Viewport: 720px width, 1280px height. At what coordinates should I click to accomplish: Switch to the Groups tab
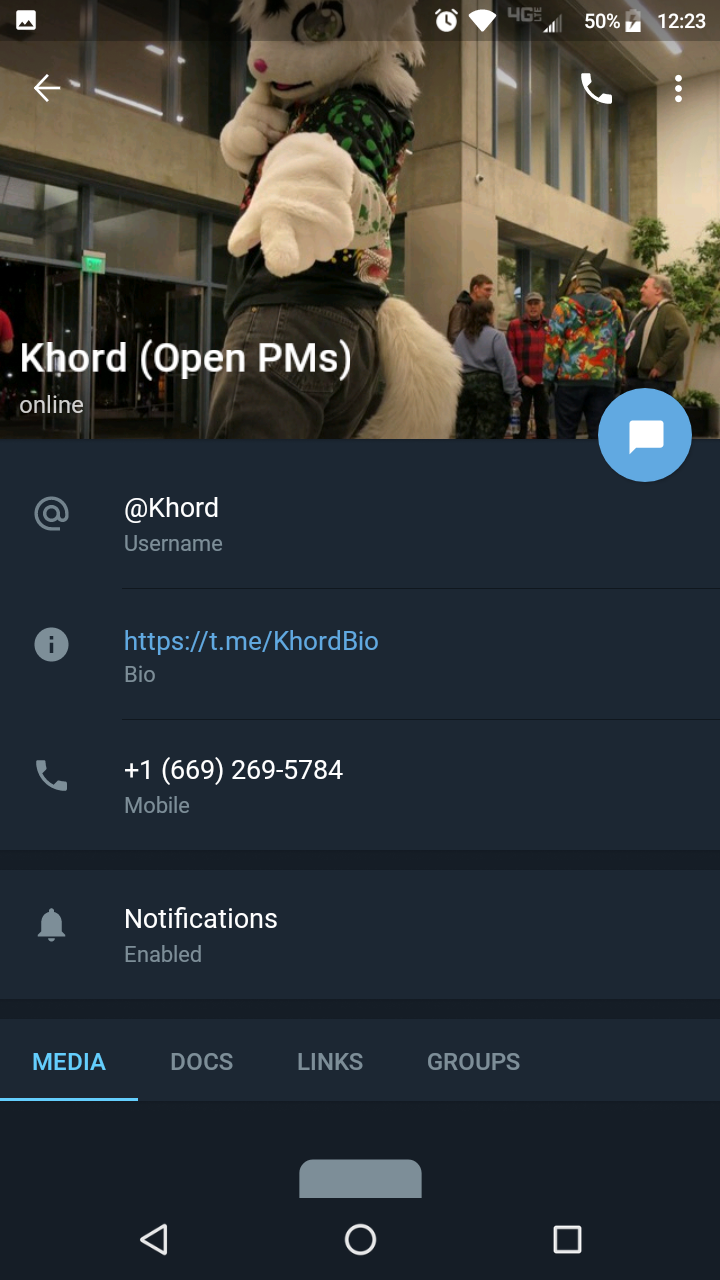(x=474, y=1062)
